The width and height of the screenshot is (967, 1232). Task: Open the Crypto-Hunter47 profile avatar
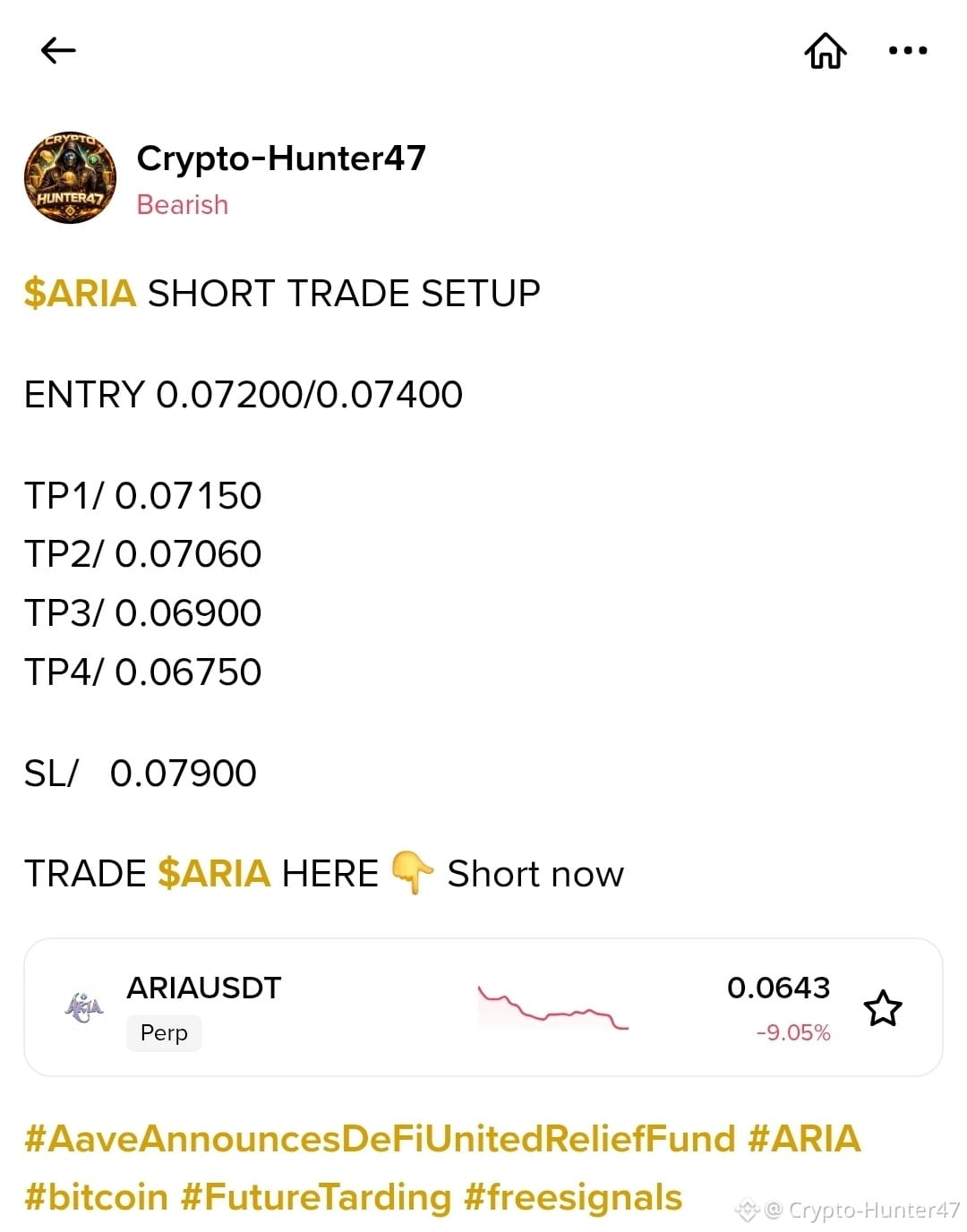point(70,177)
